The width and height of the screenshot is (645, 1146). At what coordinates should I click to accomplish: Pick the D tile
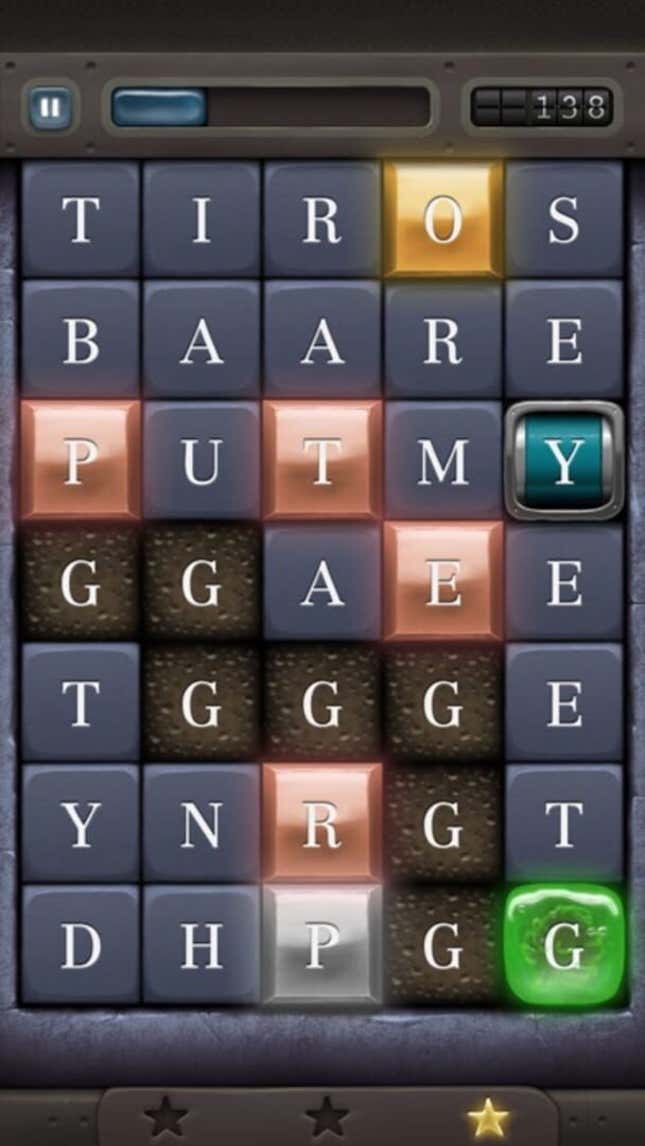[x=80, y=944]
